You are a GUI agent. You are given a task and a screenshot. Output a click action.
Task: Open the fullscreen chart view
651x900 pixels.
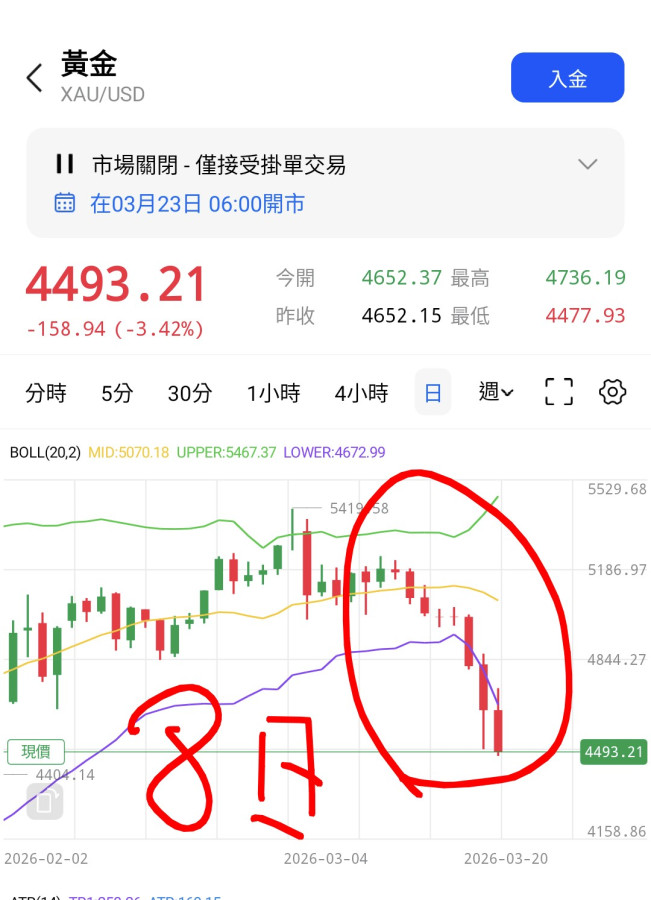coord(559,392)
